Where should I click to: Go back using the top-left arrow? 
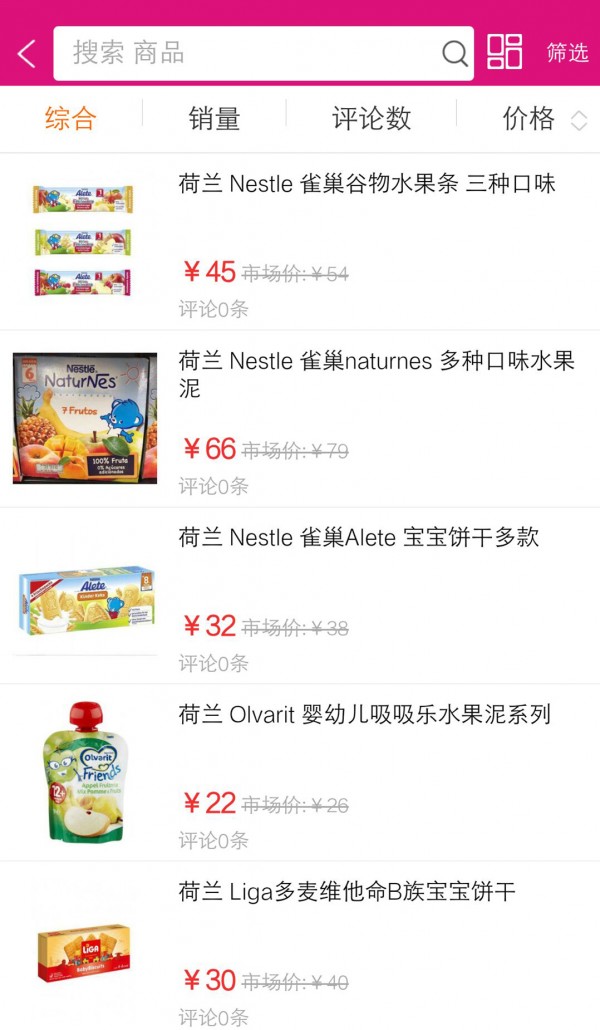tap(27, 53)
